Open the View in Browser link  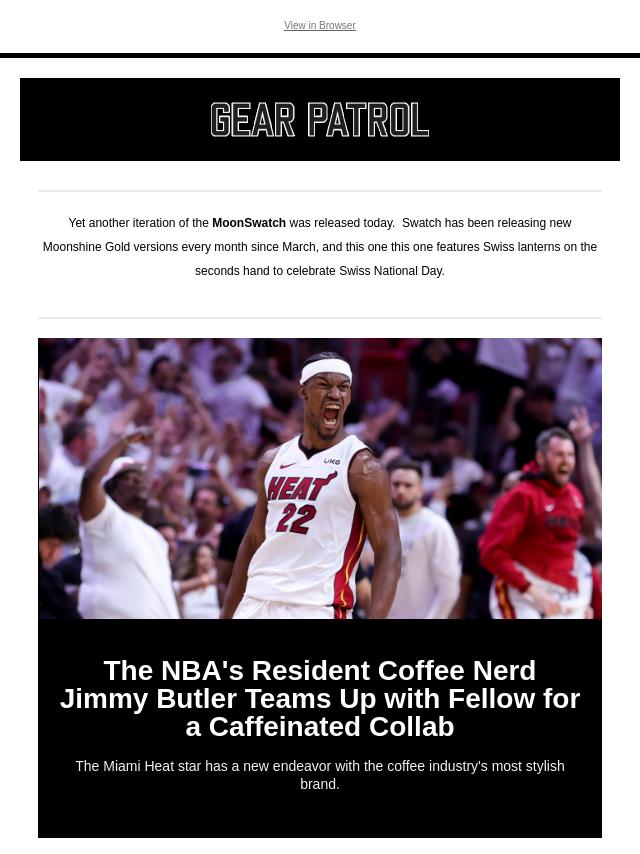(x=319, y=26)
